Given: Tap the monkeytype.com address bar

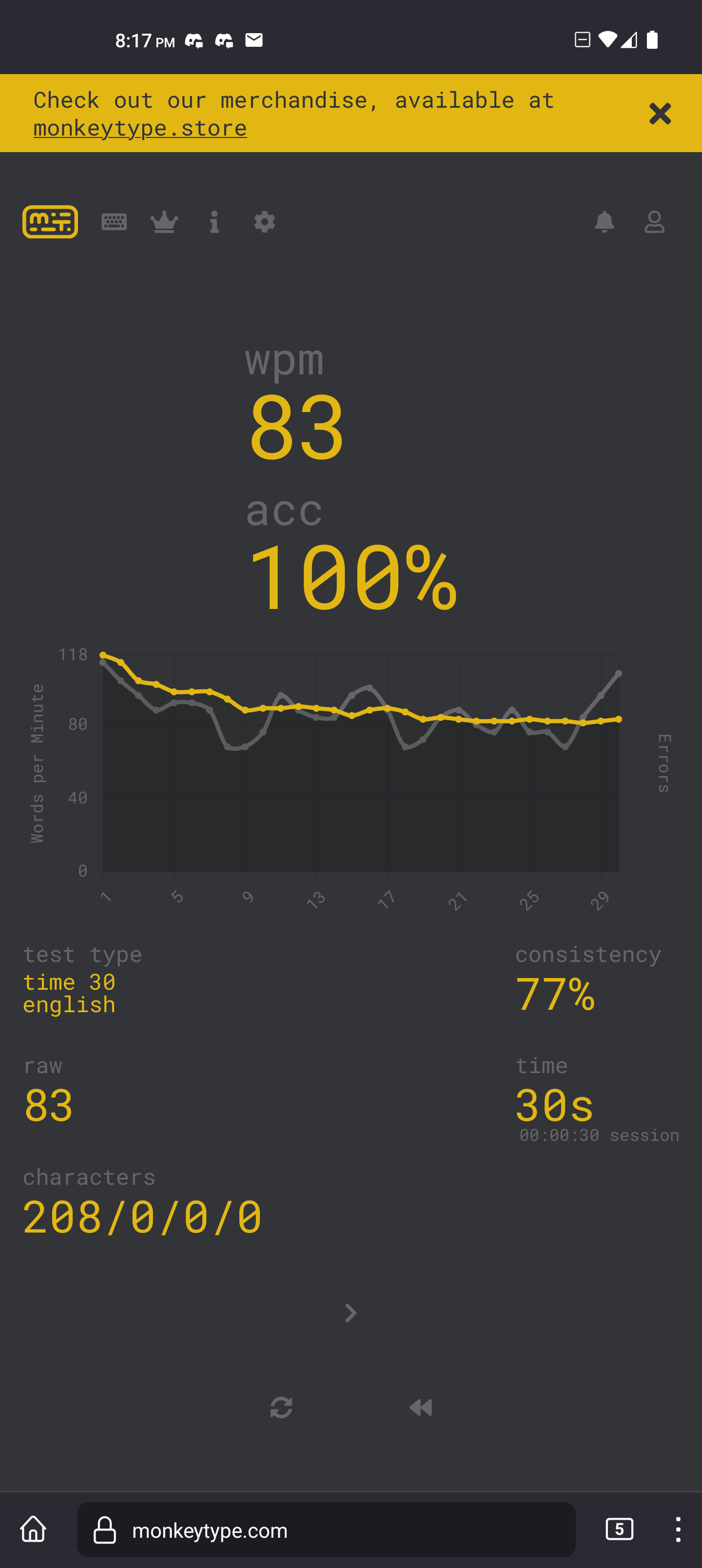Looking at the screenshot, I should tap(326, 1529).
